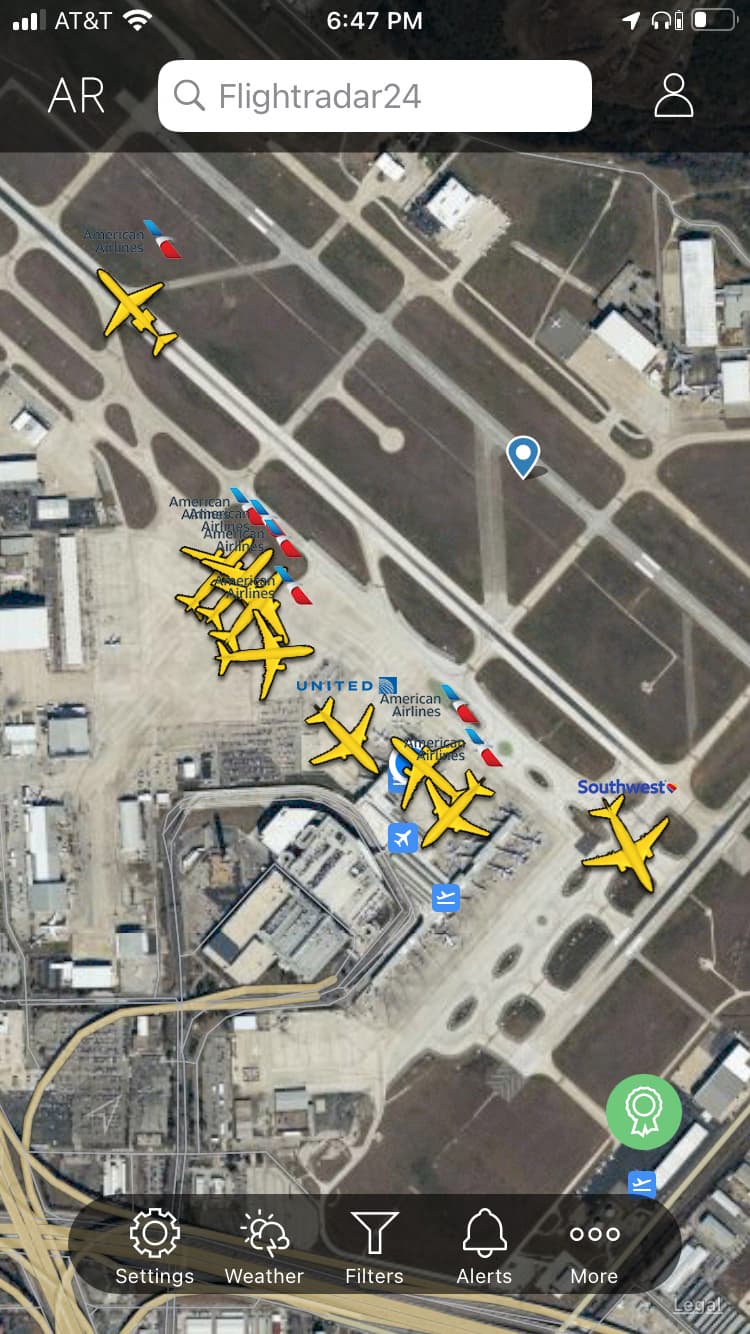
Task: Tap the green award ribbon button
Action: pyautogui.click(x=643, y=1111)
